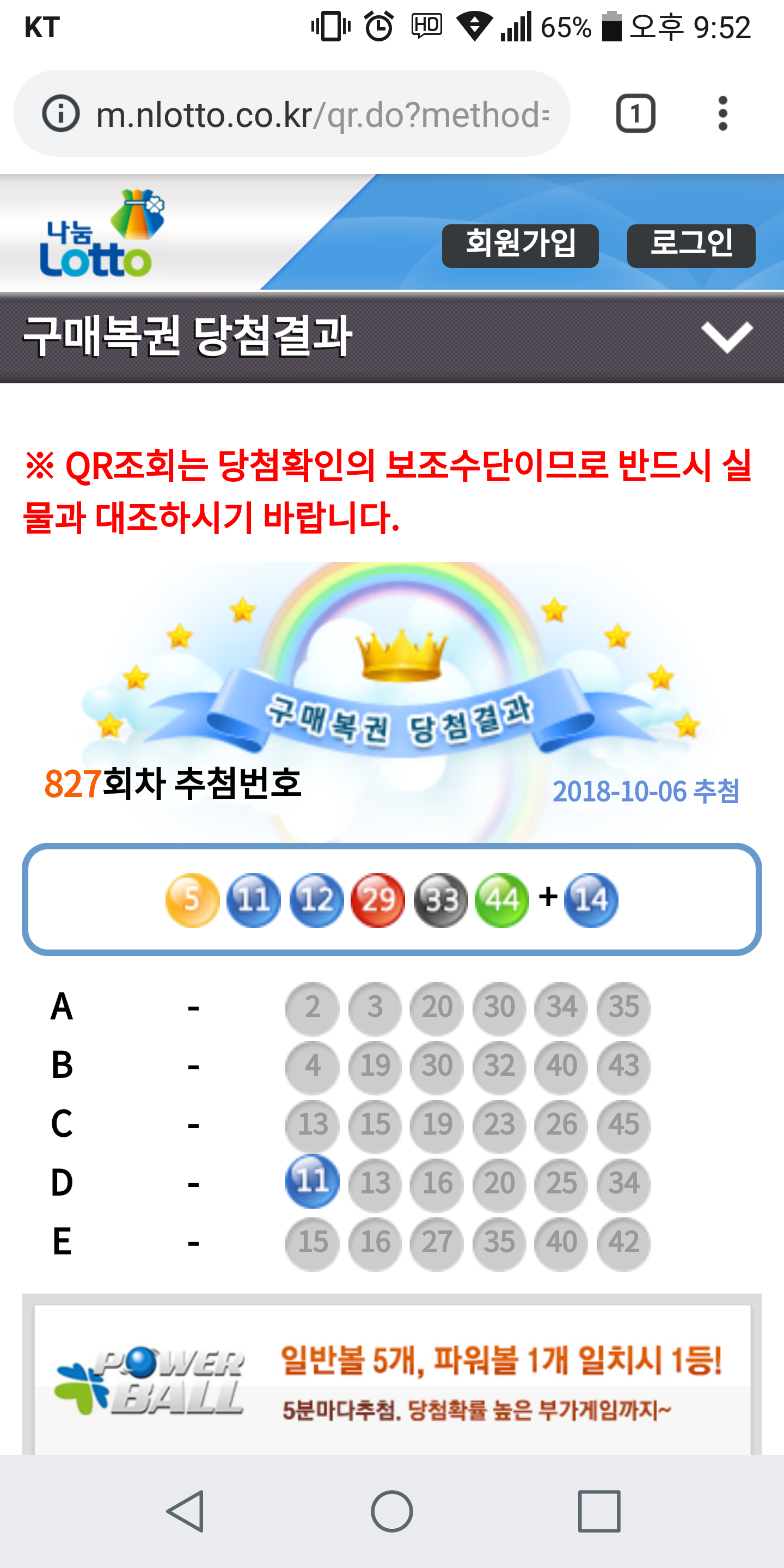Open the 회원가입 sign-up page
The image size is (784, 1568).
tap(520, 246)
